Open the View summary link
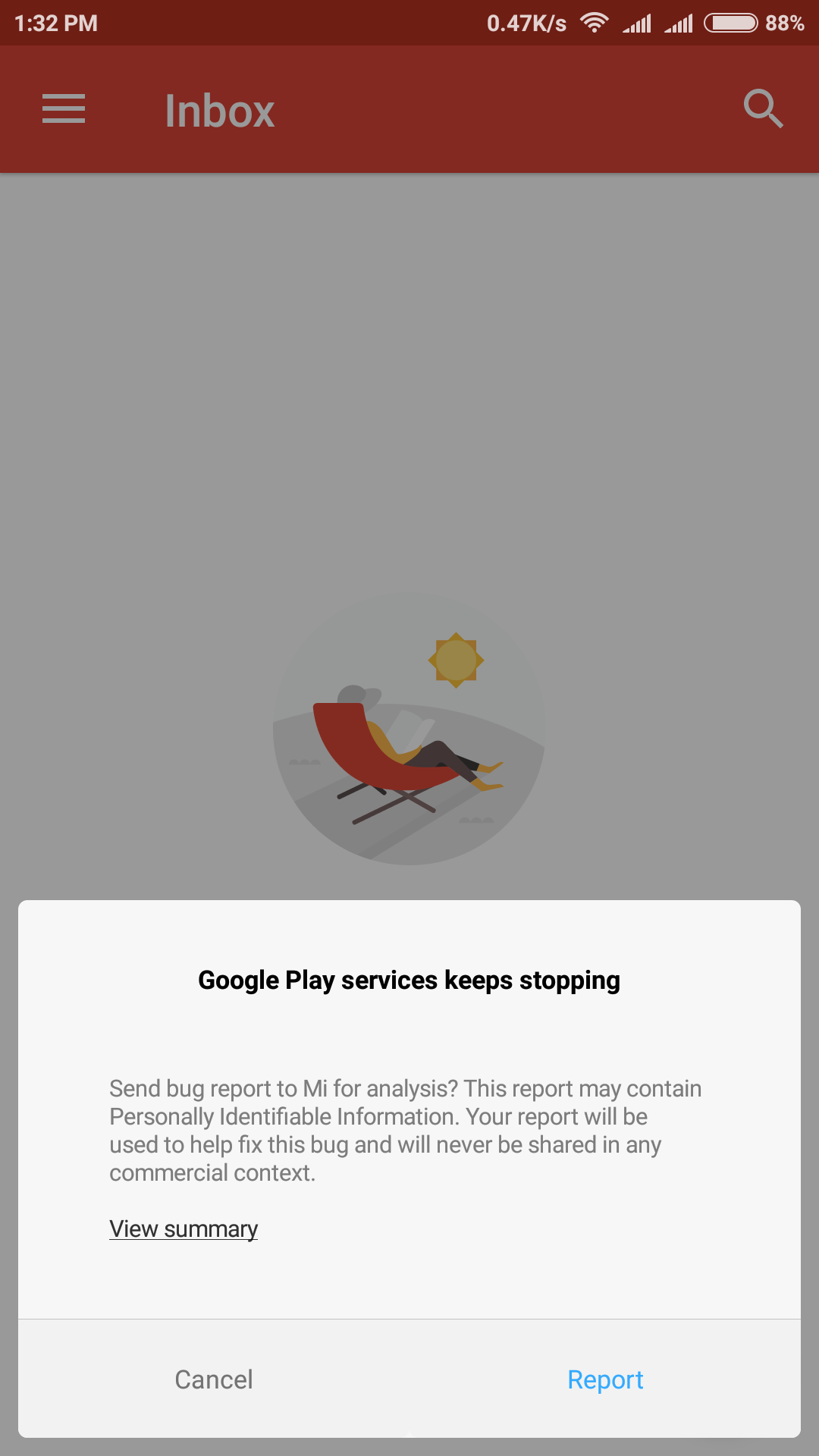Image resolution: width=819 pixels, height=1456 pixels. click(184, 1228)
